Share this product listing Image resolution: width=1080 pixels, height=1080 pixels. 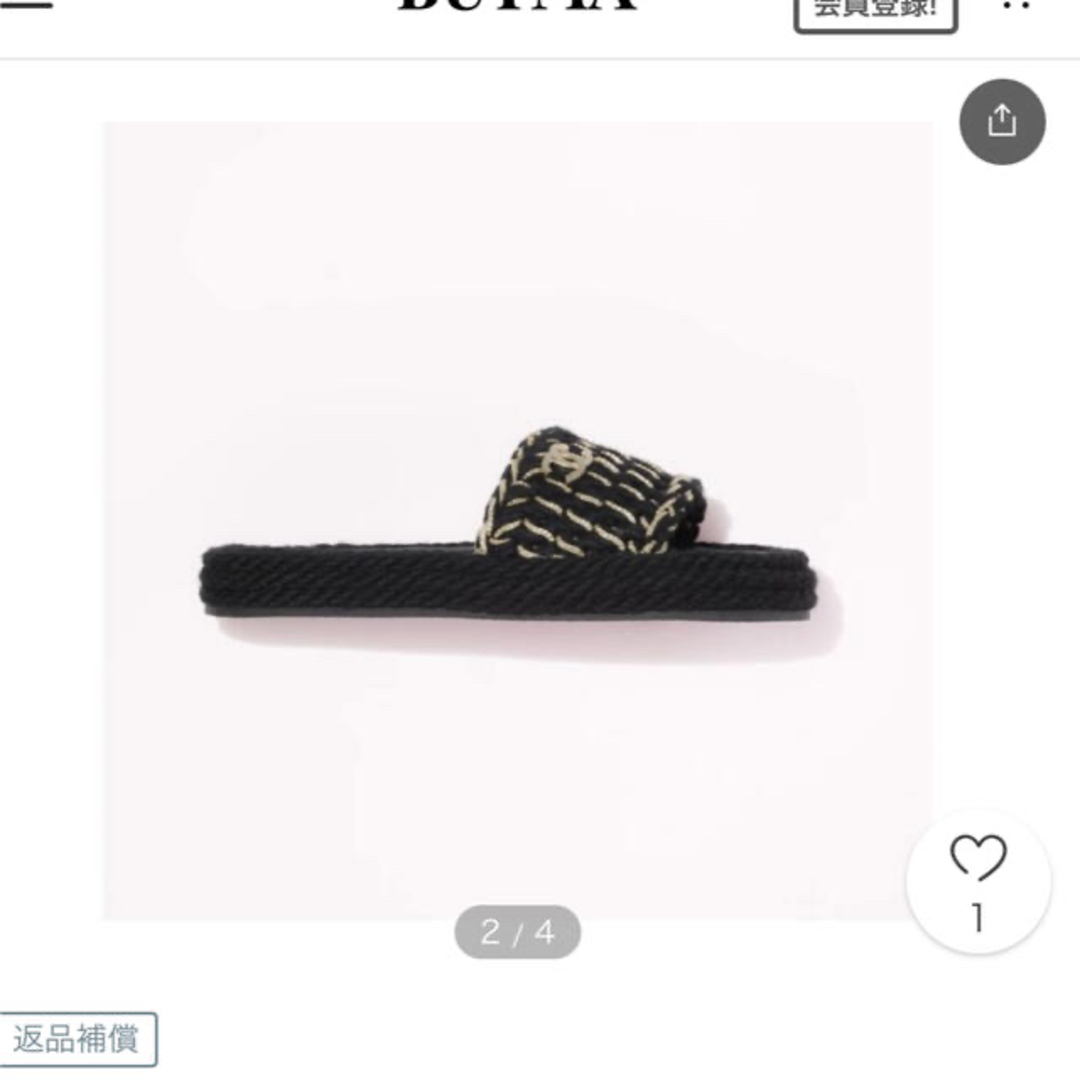[x=1002, y=122]
